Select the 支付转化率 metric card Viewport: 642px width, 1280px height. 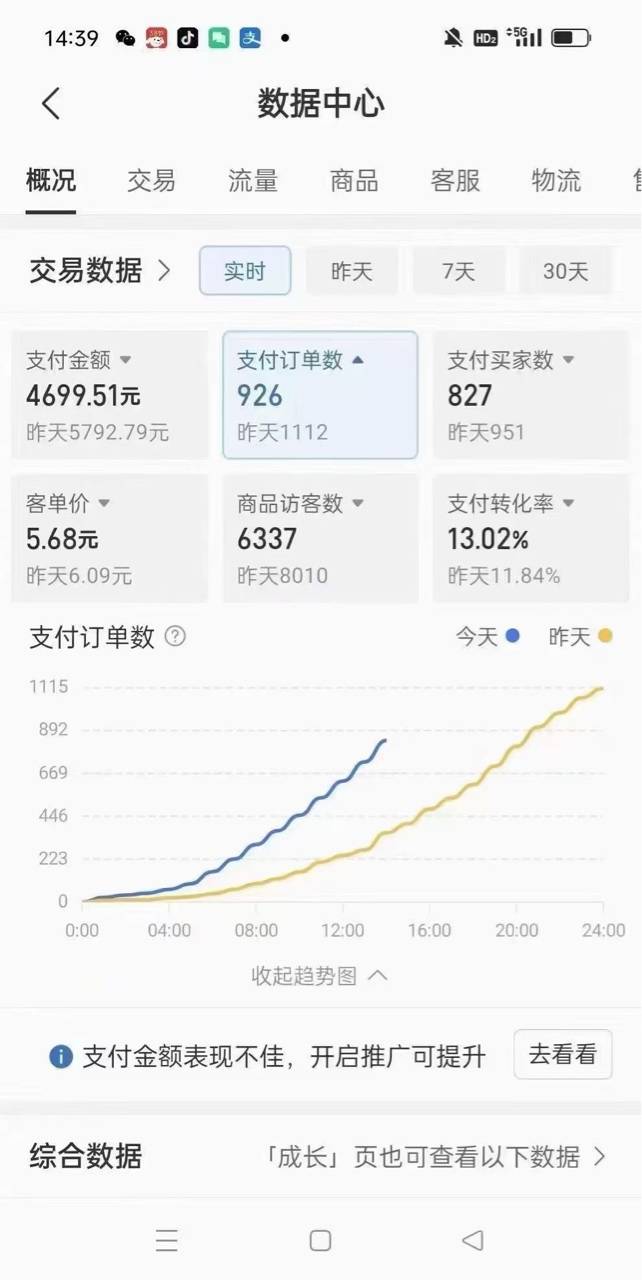tap(531, 538)
